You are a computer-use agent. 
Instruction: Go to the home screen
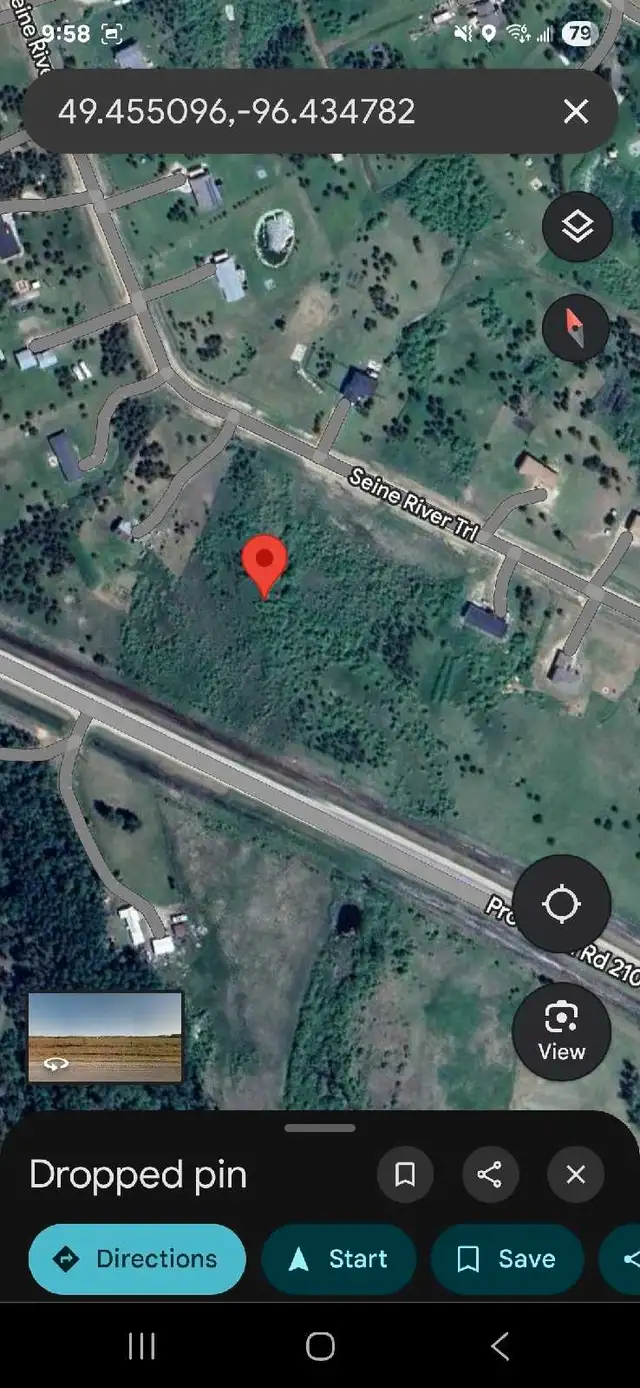tap(320, 1346)
